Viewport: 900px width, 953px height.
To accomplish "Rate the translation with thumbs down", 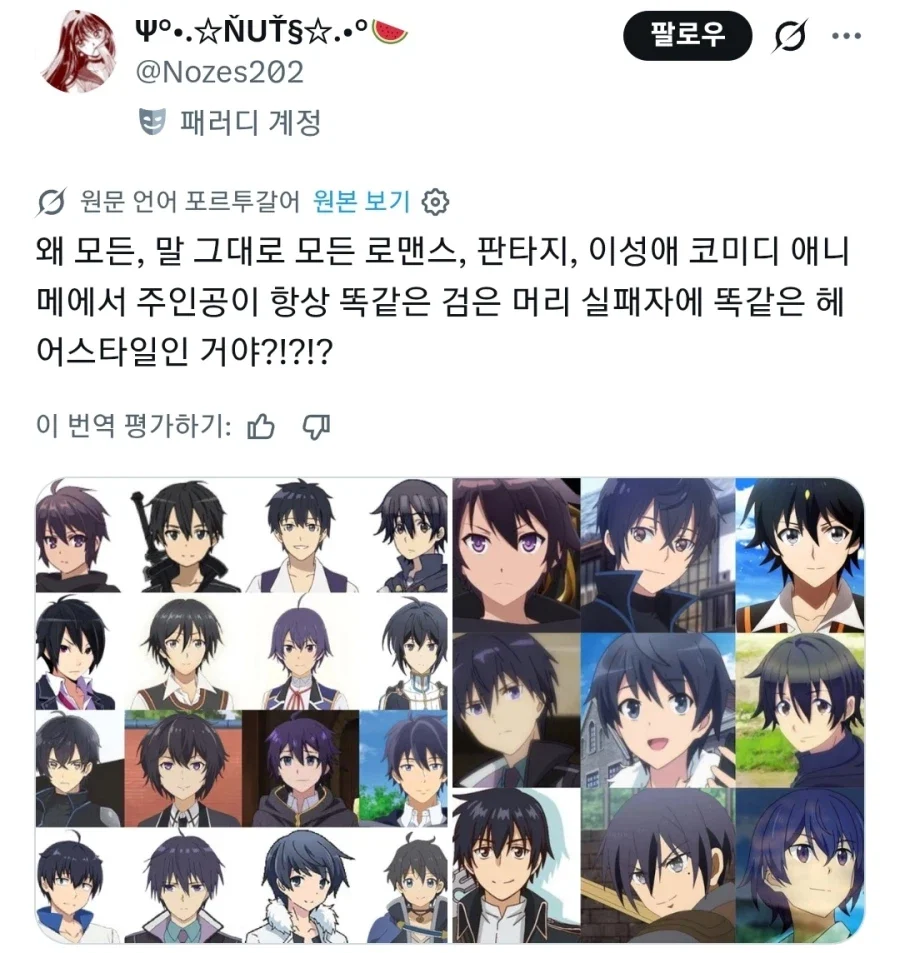I will point(316,428).
